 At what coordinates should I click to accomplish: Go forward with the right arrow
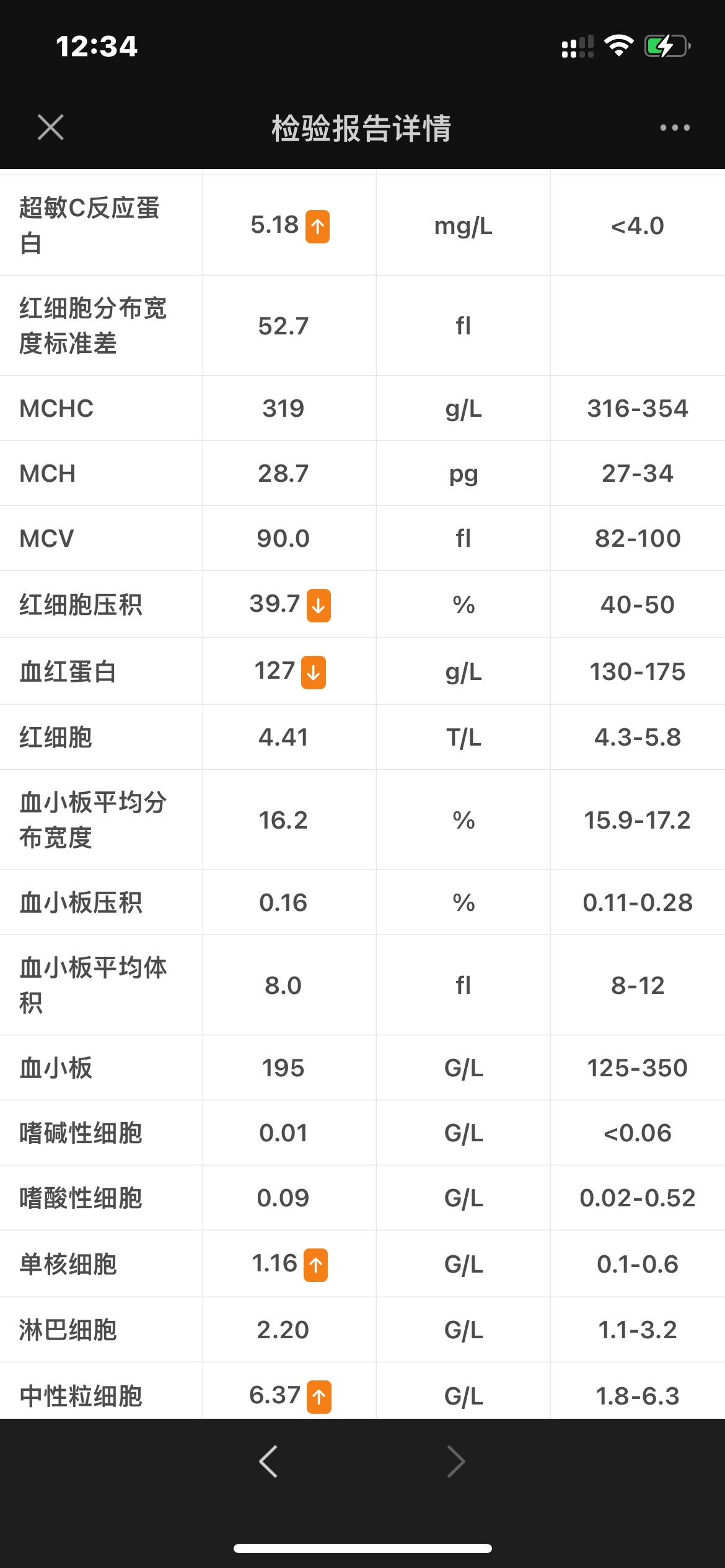pyautogui.click(x=456, y=1461)
